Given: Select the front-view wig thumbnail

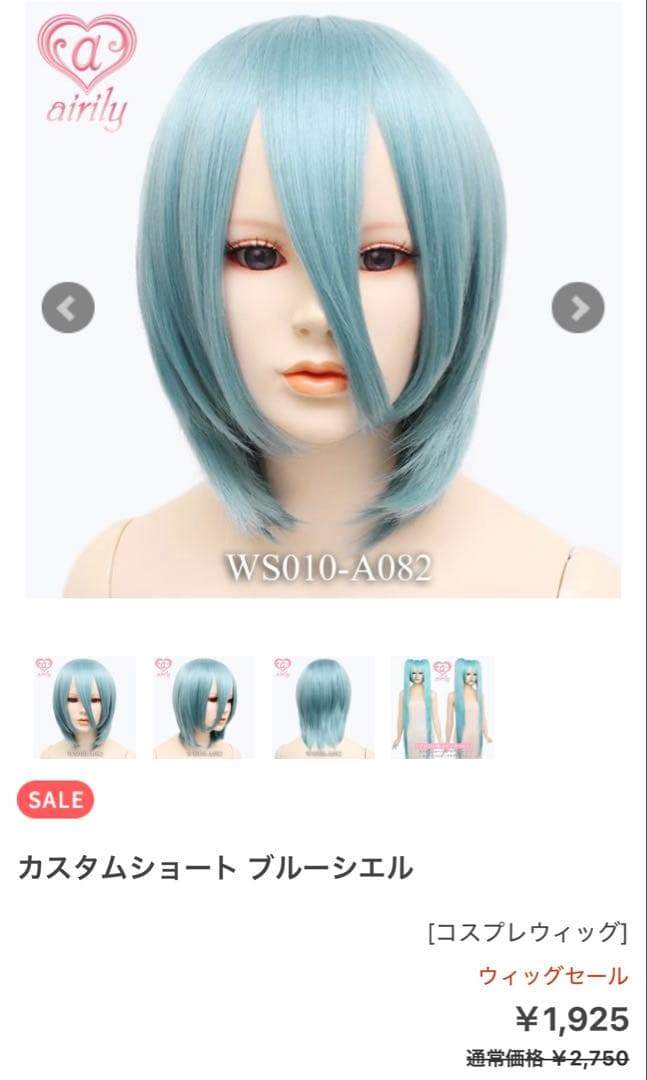Looking at the screenshot, I should coord(85,707).
